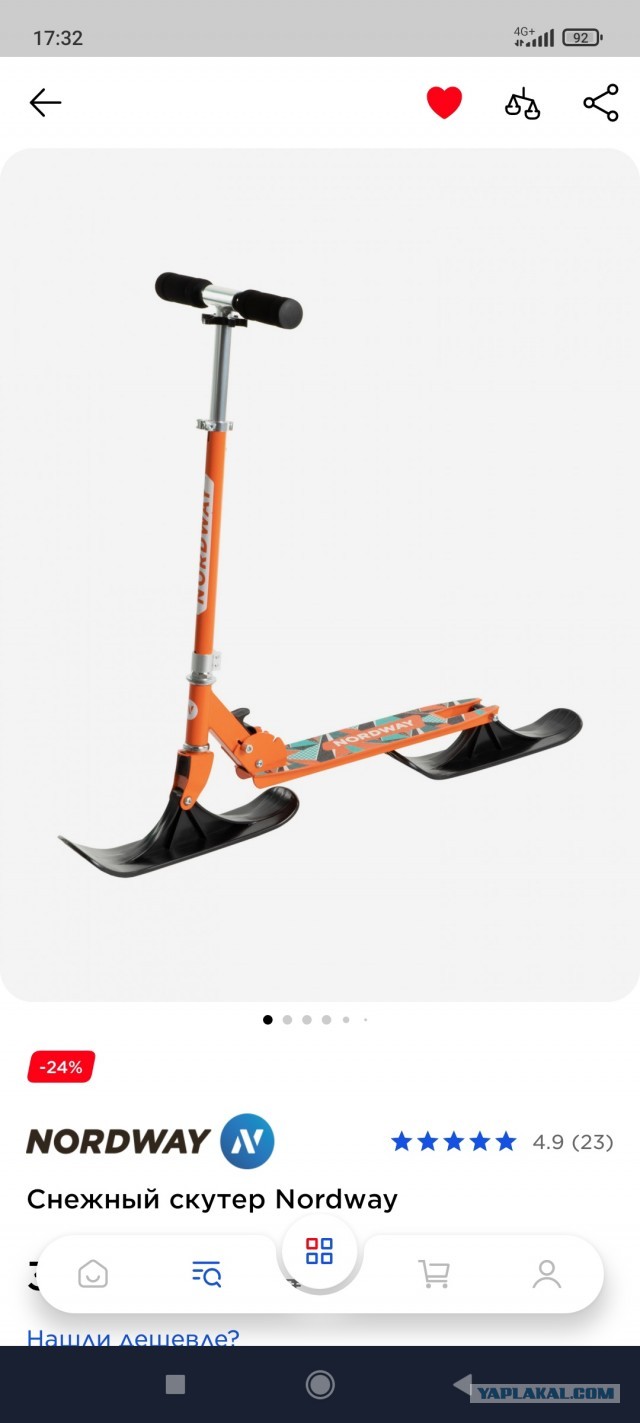Switch to the home tab
Viewport: 640px width, 1423px height.
(x=93, y=1273)
